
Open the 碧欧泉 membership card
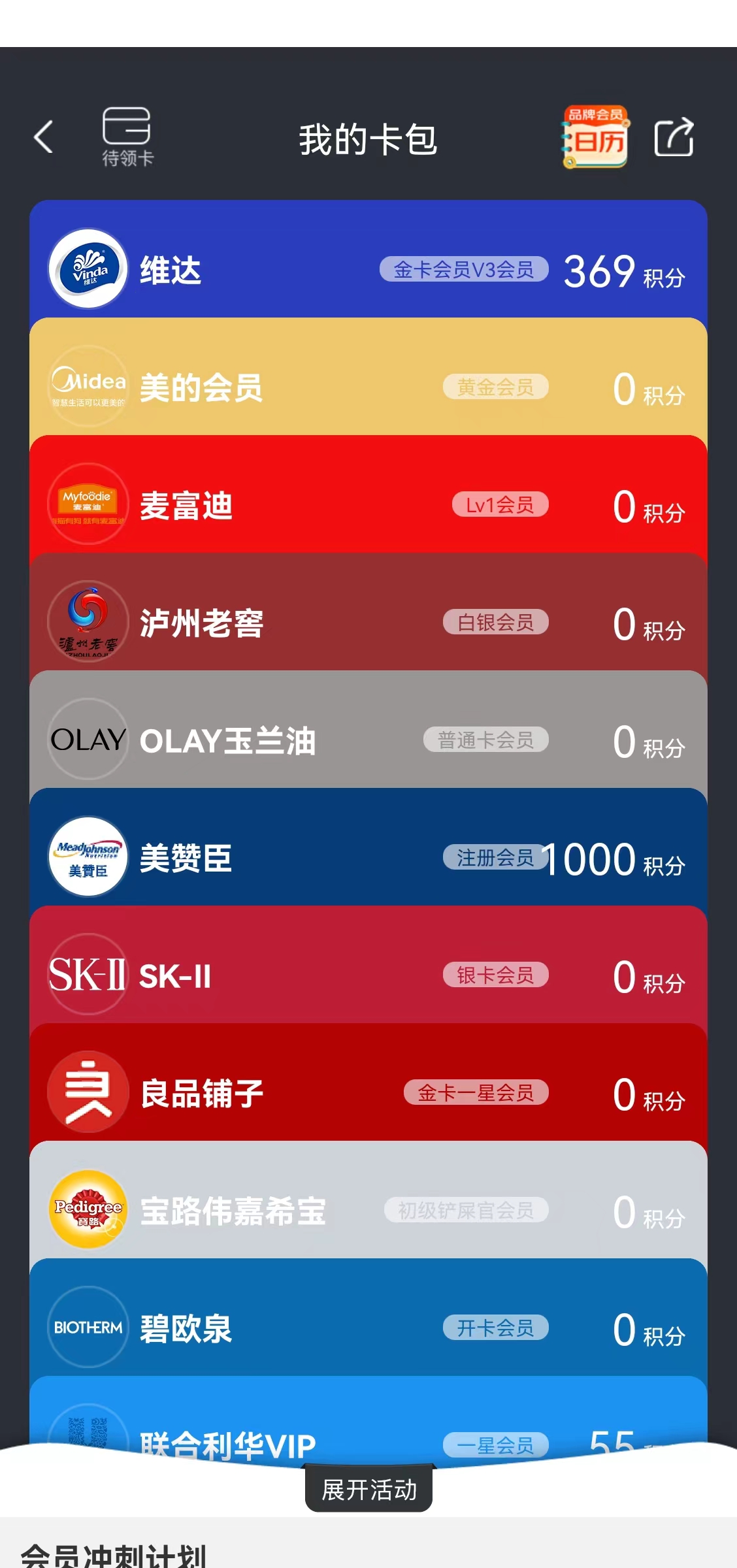[x=368, y=1318]
